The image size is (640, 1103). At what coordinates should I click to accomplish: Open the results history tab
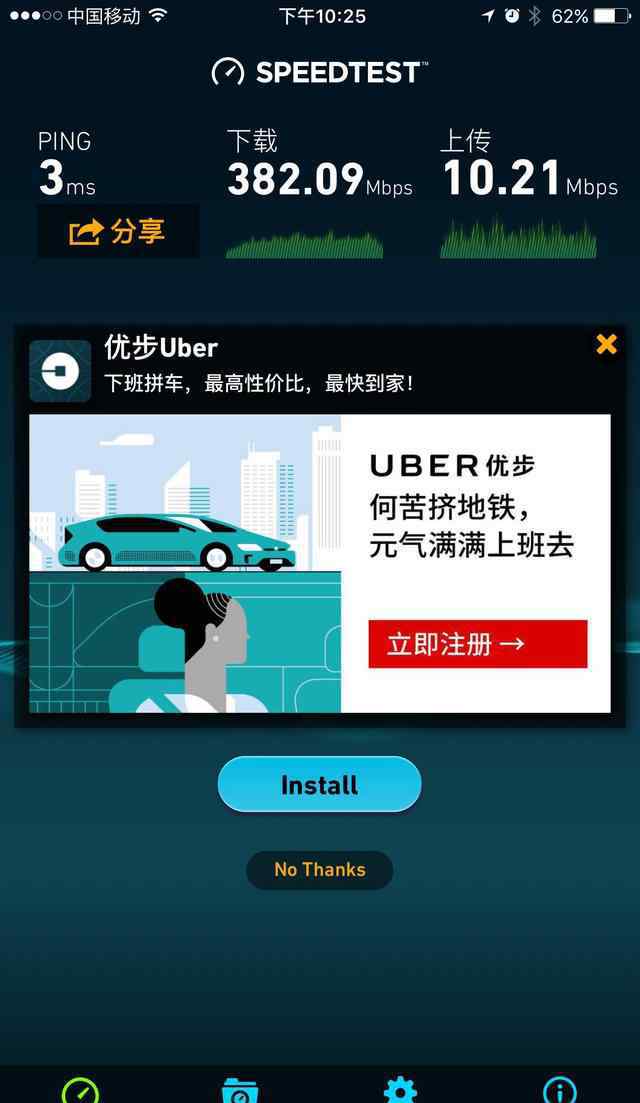coord(240,1090)
